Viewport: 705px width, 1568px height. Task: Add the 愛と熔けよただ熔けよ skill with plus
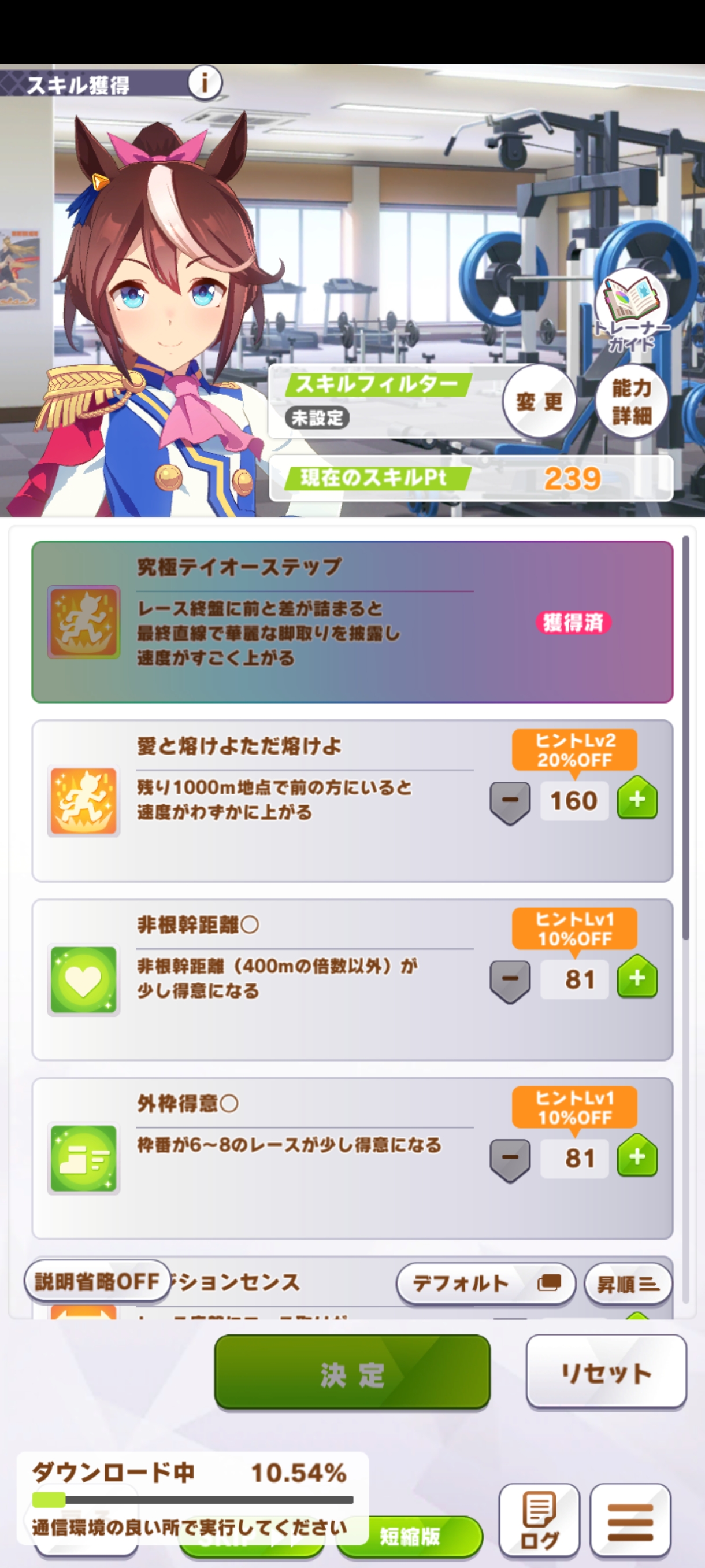tap(637, 798)
